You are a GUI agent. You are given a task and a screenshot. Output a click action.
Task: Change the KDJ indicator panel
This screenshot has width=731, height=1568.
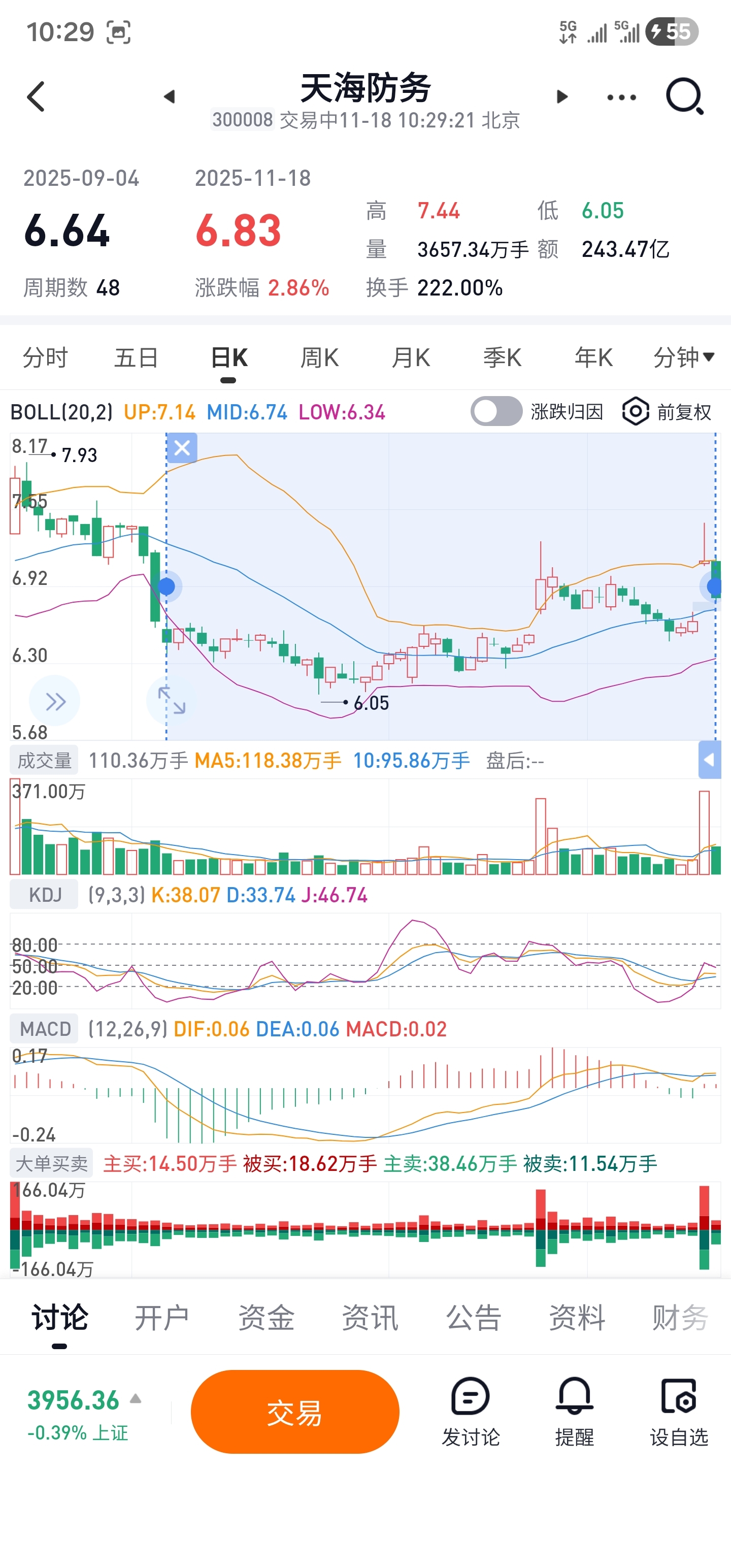[45, 895]
